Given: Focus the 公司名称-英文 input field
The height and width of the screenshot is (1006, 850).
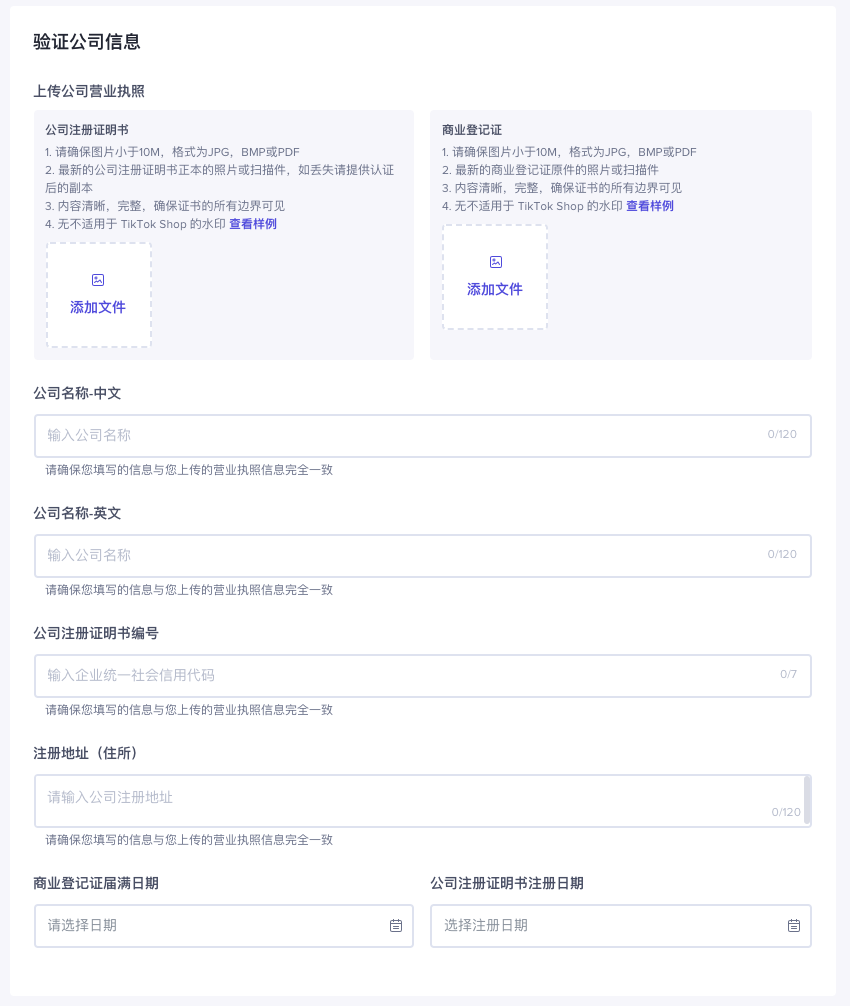Looking at the screenshot, I should [x=400, y=555].
